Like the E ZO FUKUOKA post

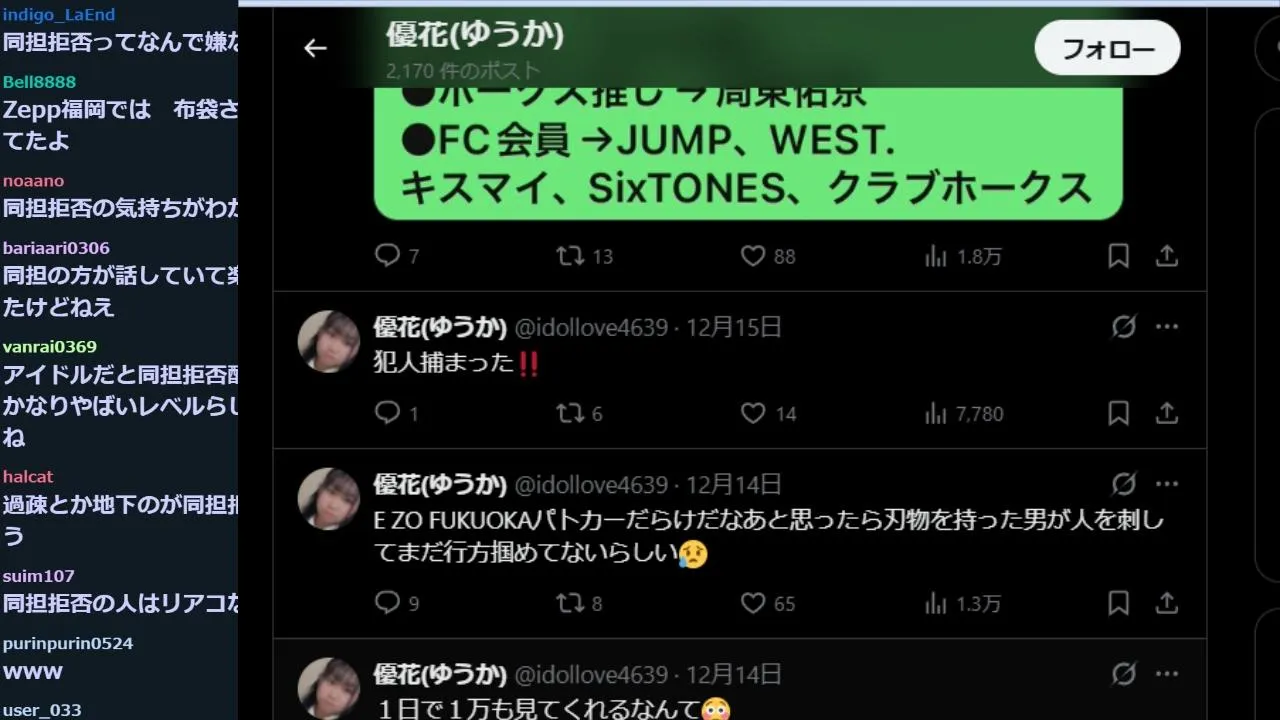[x=753, y=603]
